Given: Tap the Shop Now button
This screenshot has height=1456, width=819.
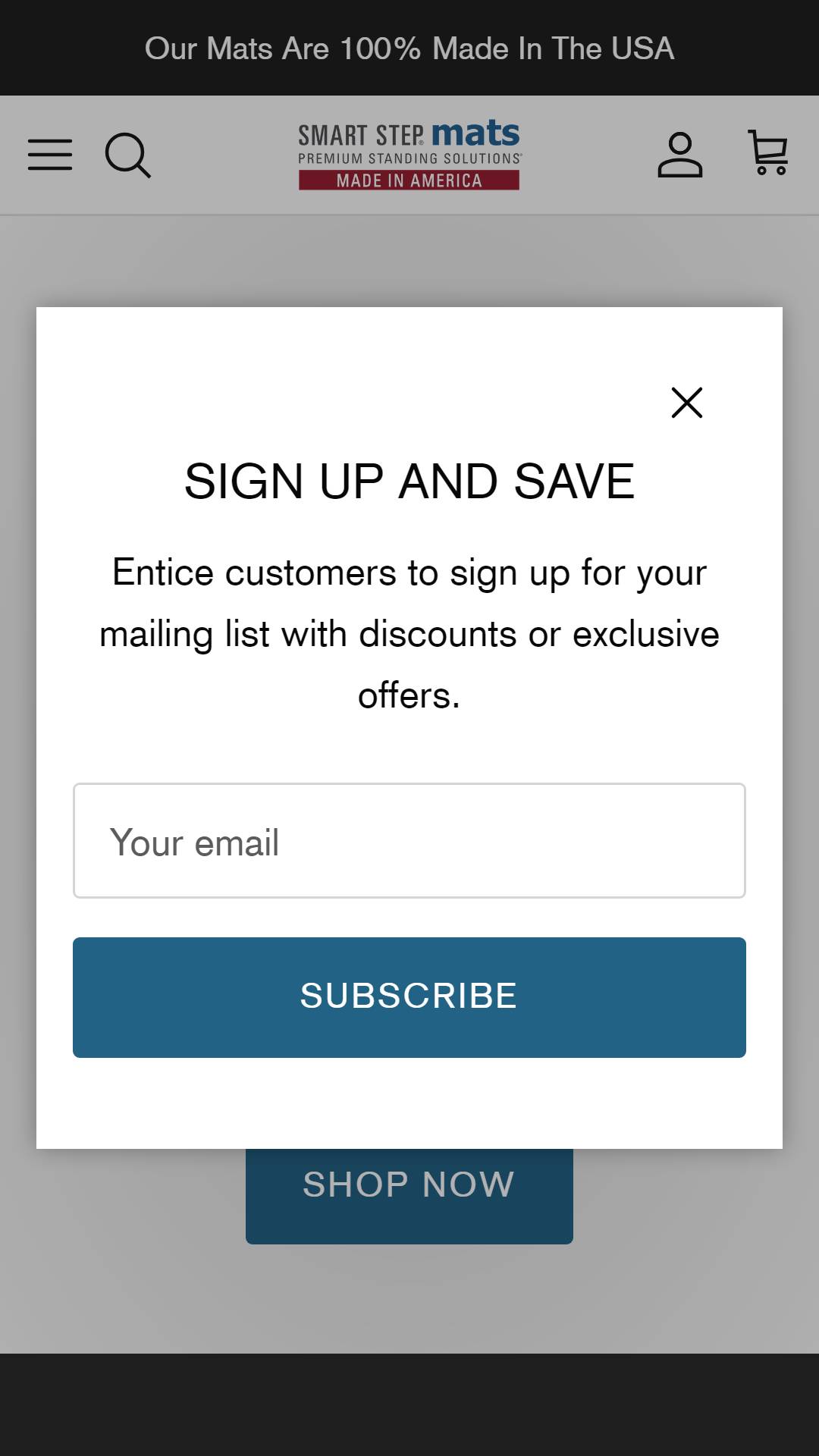Looking at the screenshot, I should [x=409, y=1196].
